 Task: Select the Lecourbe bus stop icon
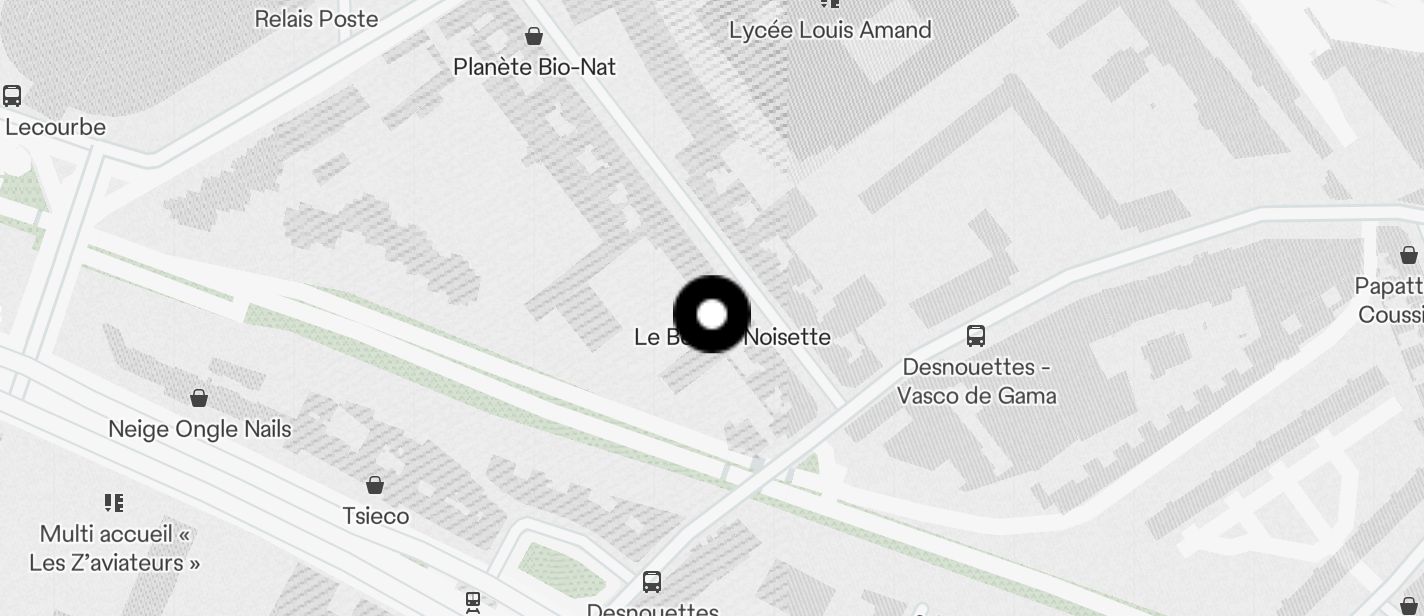12,96
